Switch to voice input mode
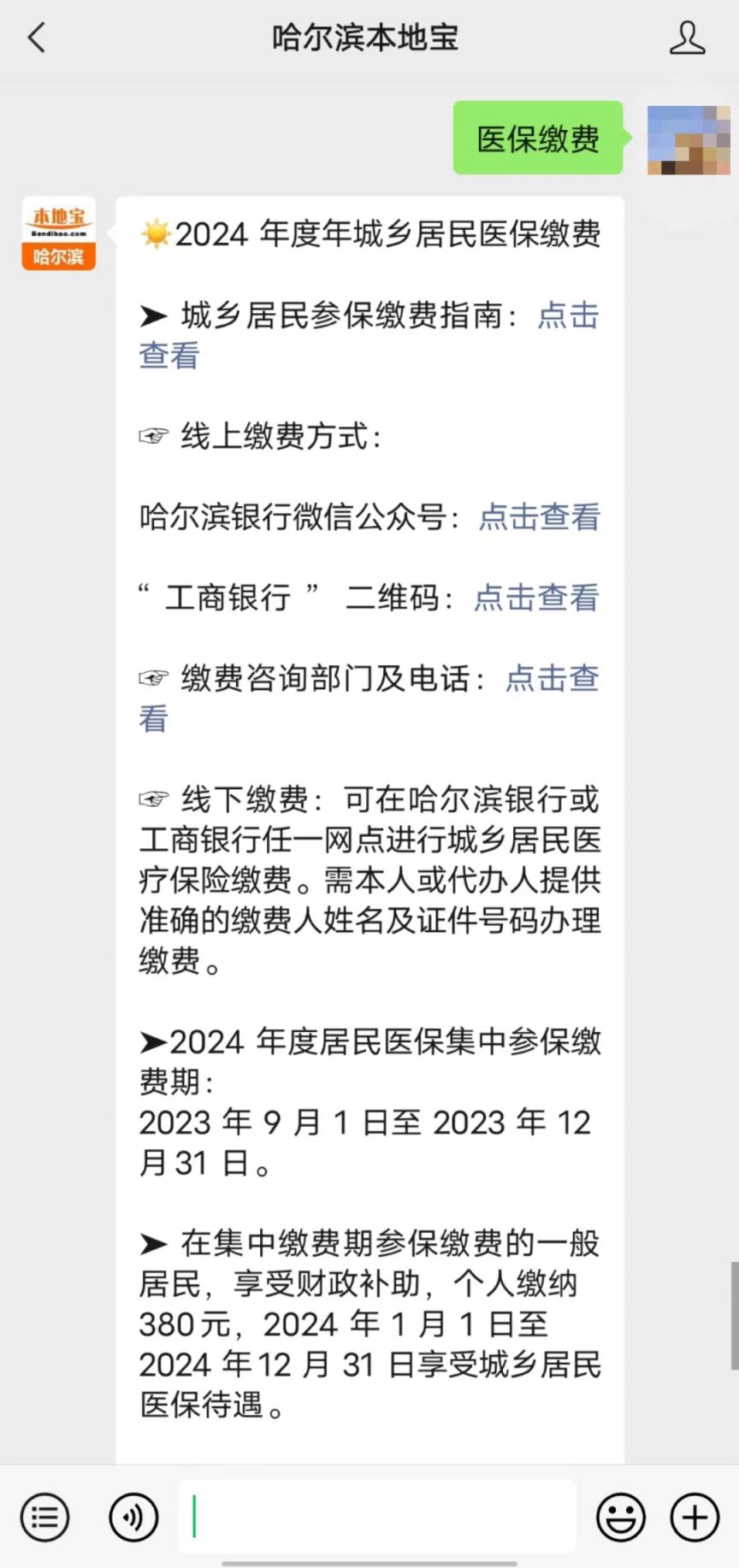The width and height of the screenshot is (739, 1568). coord(133,1518)
